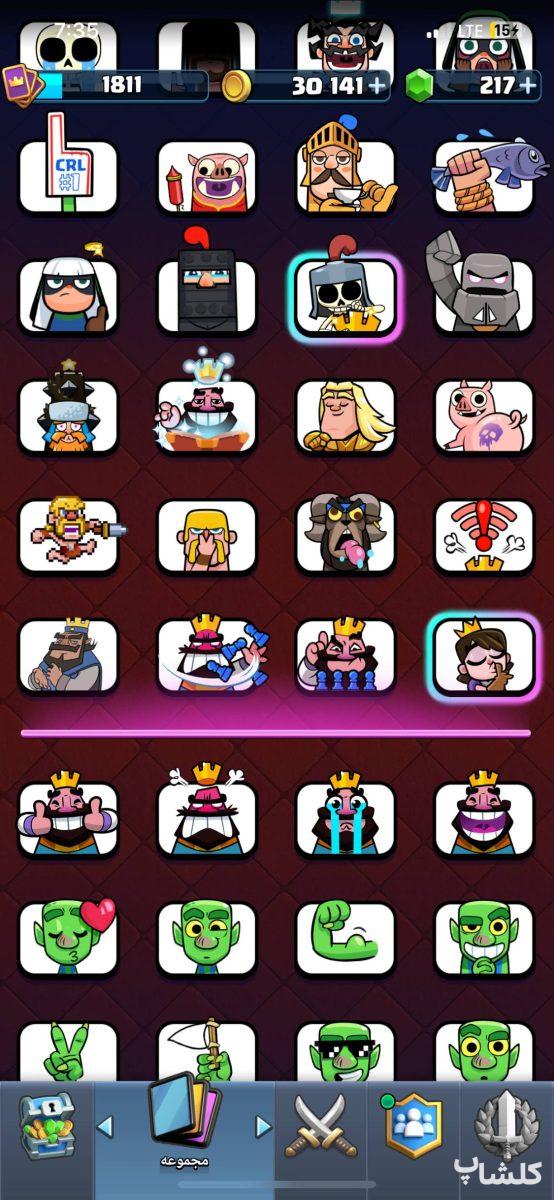Choose the highlighted princess facepalm emote
The image size is (554, 1200).
[x=484, y=656]
